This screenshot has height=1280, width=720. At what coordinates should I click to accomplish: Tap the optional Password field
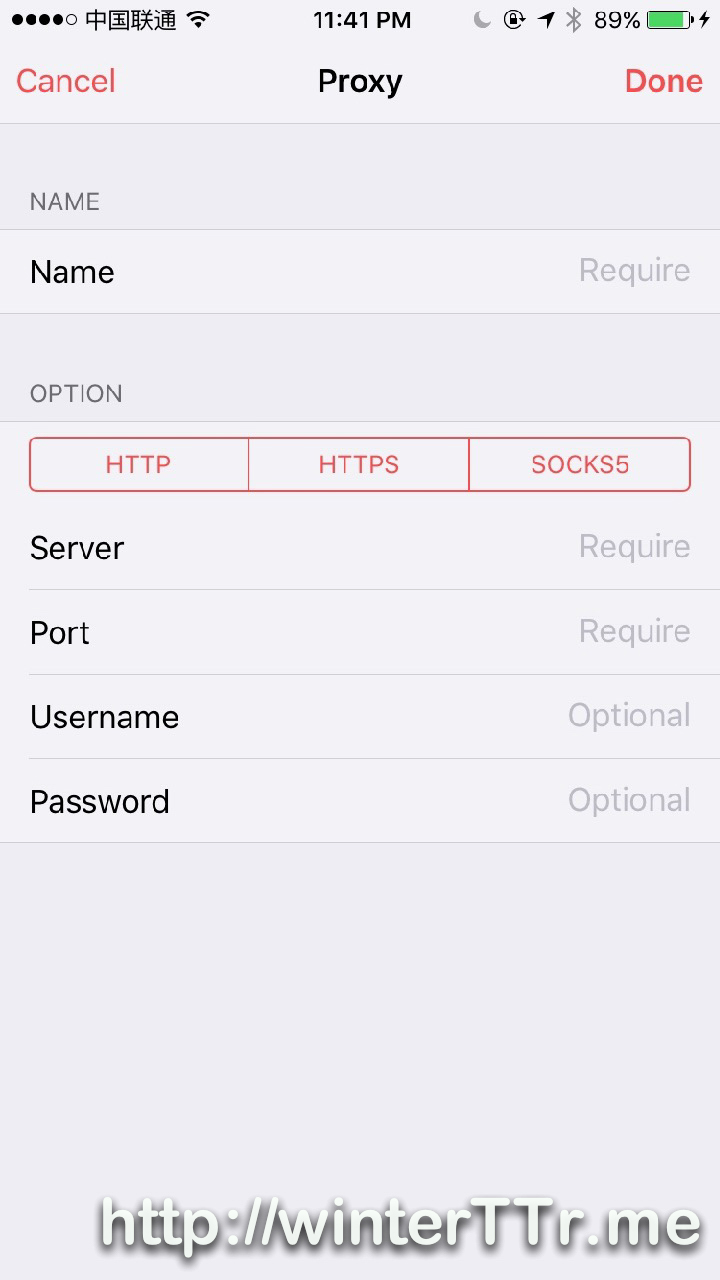(360, 801)
